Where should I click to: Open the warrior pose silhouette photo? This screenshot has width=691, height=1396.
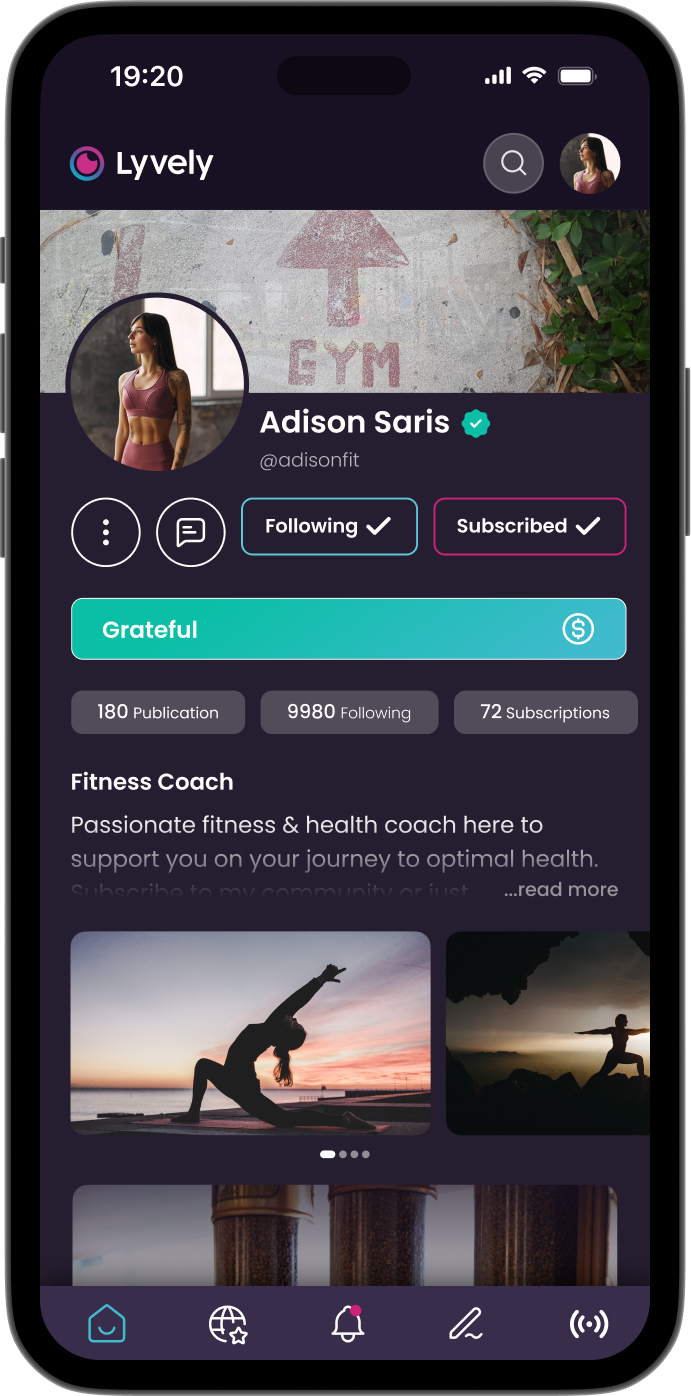point(547,1033)
